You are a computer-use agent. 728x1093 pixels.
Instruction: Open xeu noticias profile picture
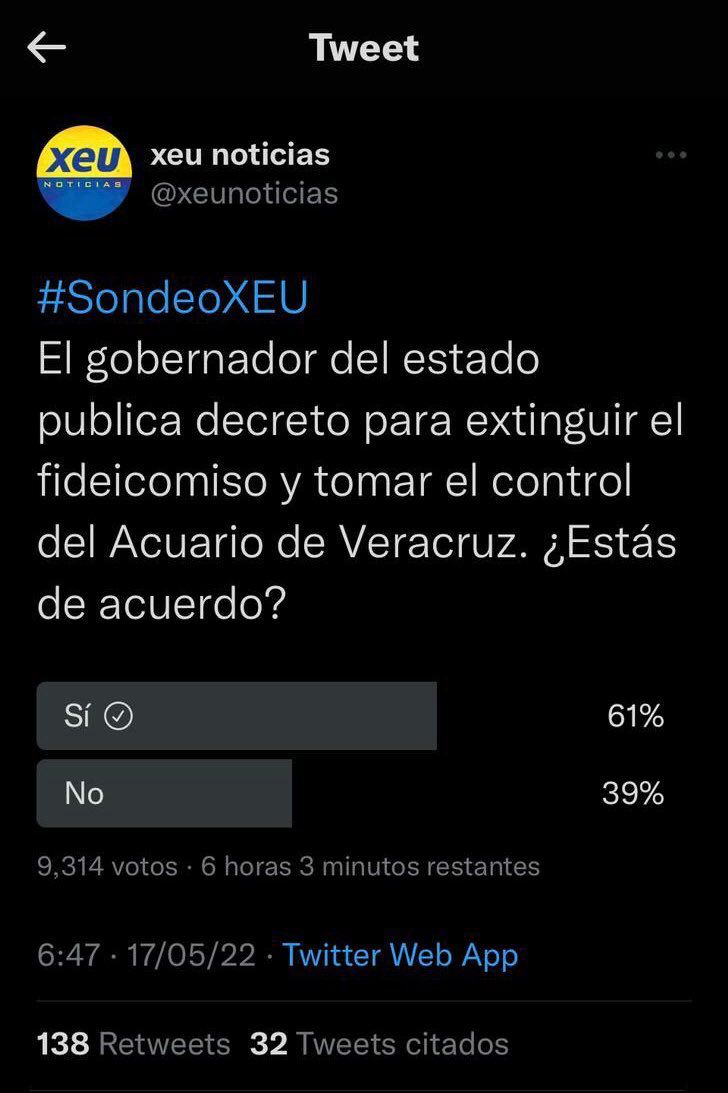pos(84,172)
